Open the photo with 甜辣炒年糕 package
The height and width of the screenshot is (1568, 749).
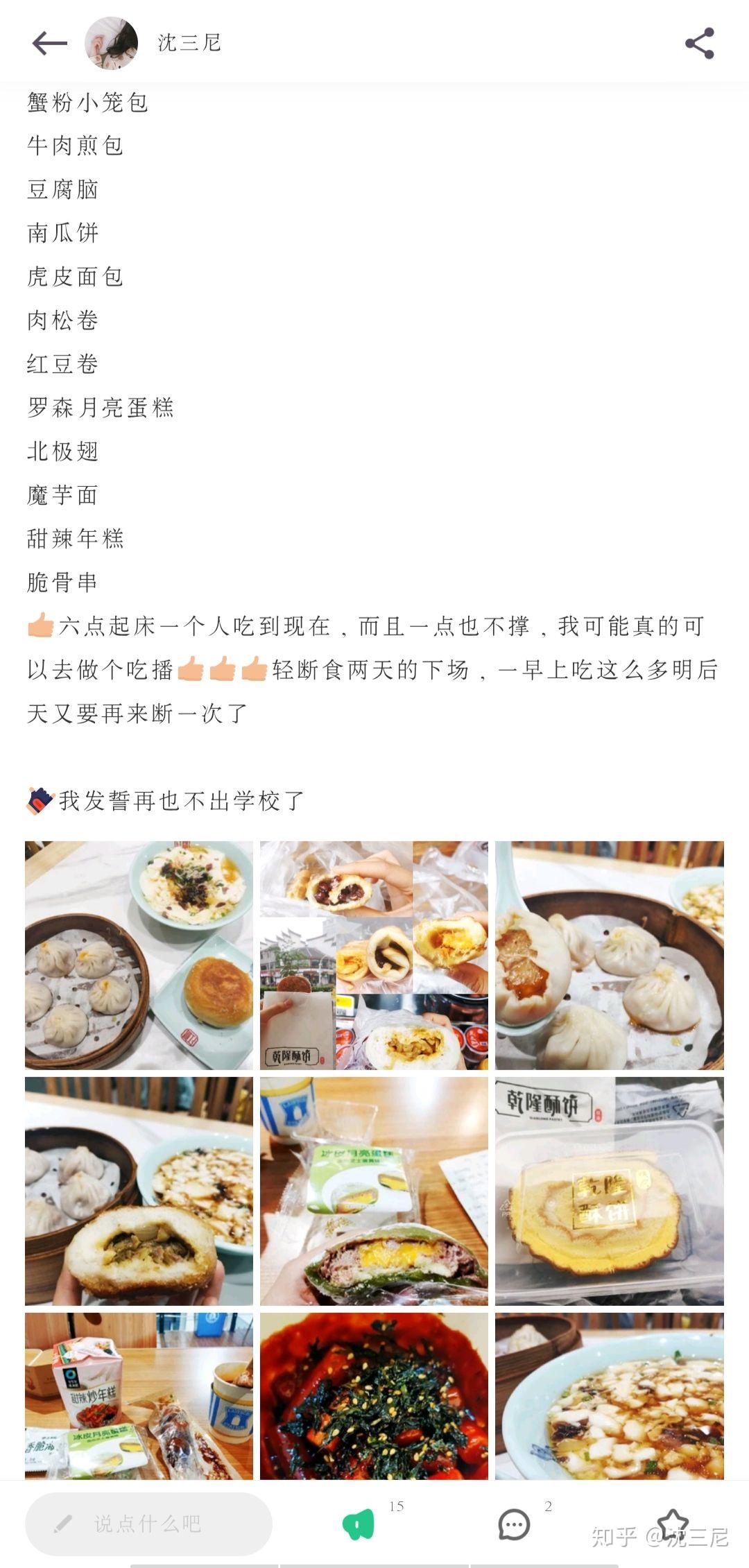coord(139,1395)
